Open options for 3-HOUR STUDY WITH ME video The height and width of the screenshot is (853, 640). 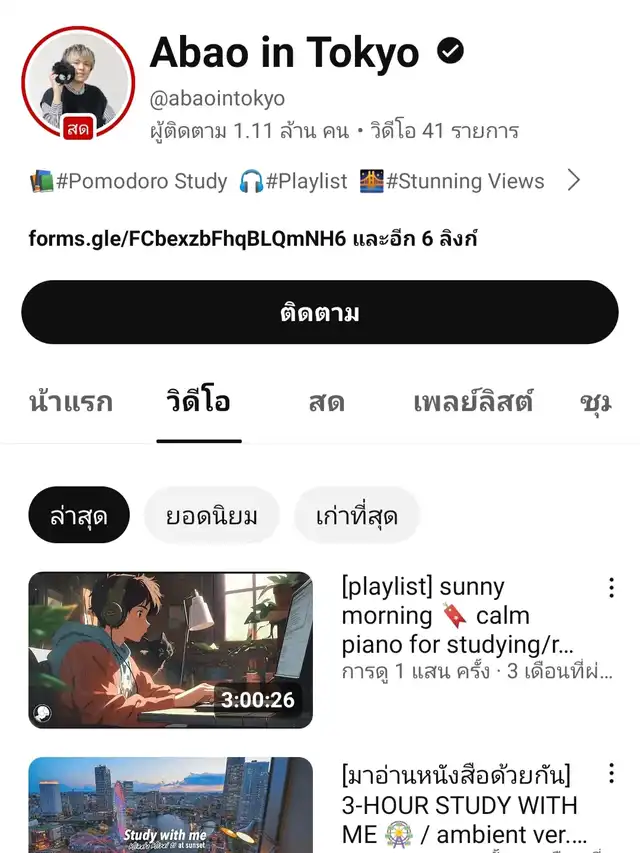(611, 773)
